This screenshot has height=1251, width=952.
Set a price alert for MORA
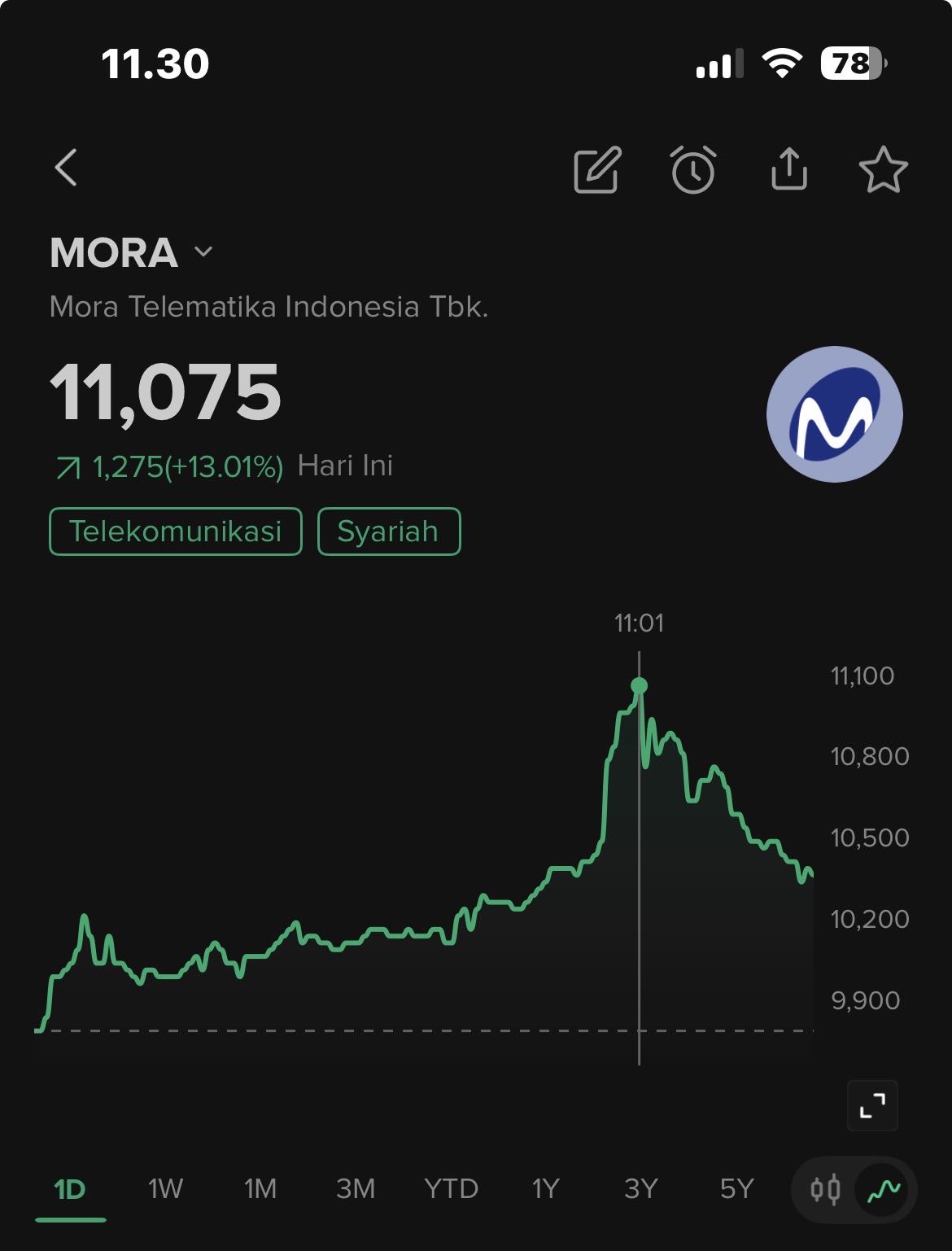click(x=693, y=170)
